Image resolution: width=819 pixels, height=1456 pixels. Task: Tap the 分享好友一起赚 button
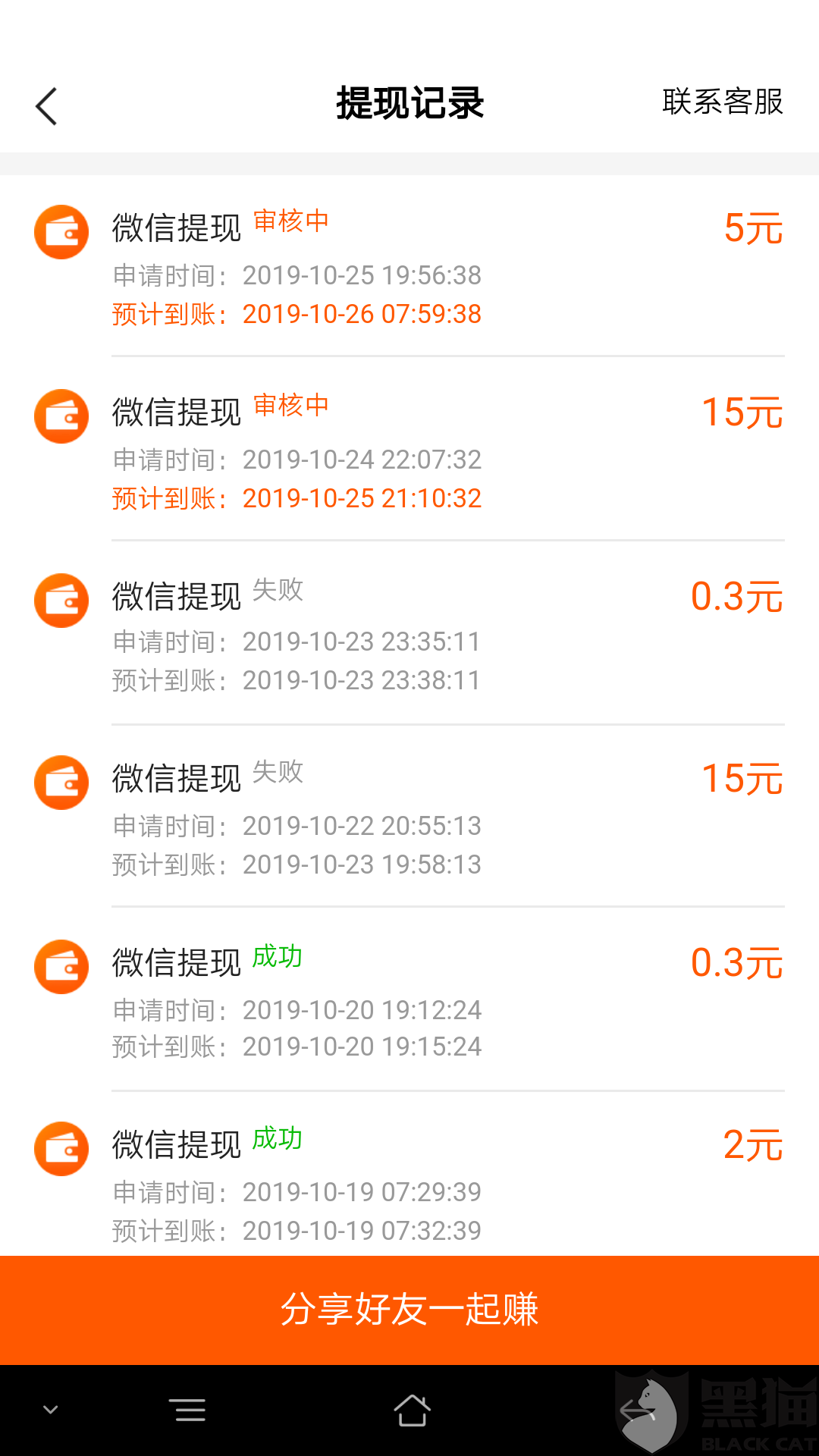click(x=409, y=1310)
